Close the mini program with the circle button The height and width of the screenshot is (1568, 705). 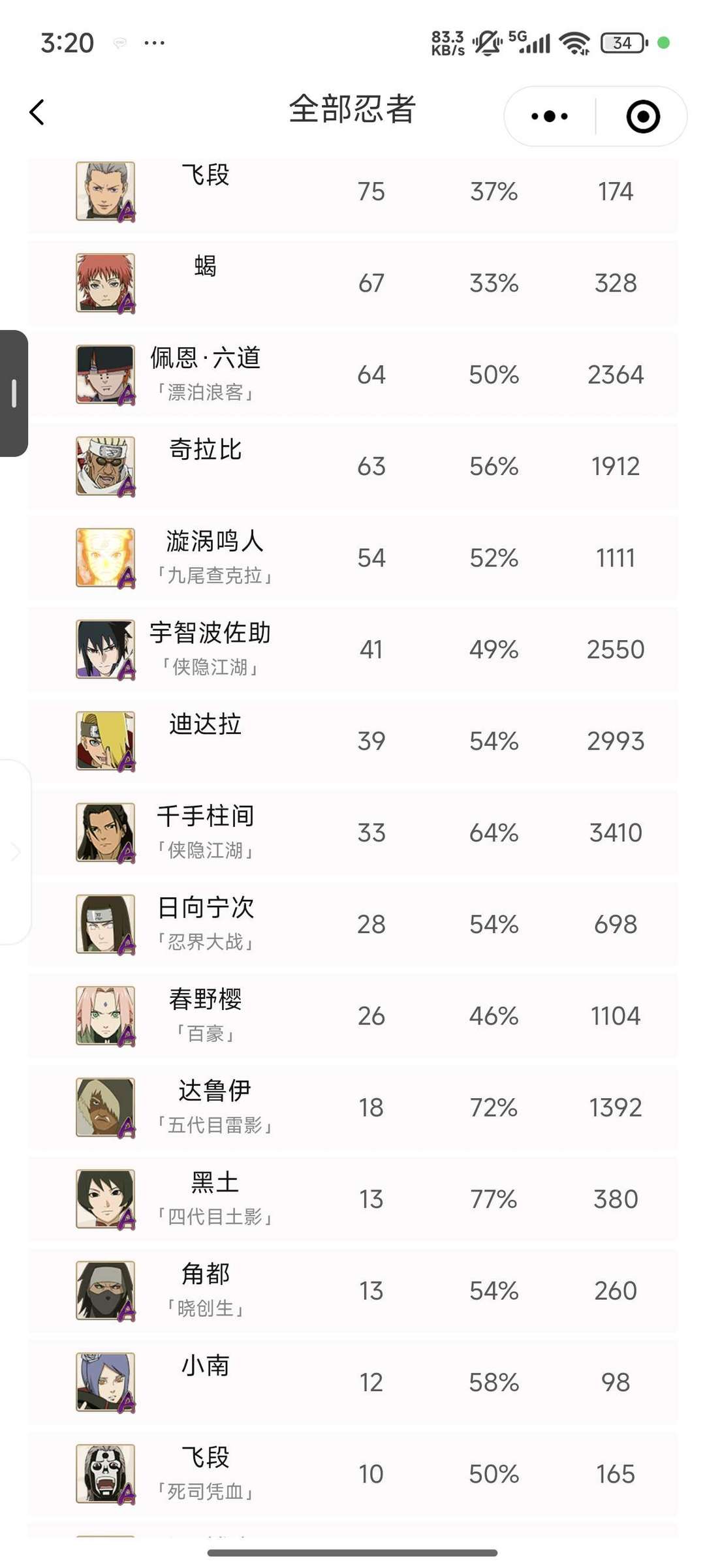point(643,116)
